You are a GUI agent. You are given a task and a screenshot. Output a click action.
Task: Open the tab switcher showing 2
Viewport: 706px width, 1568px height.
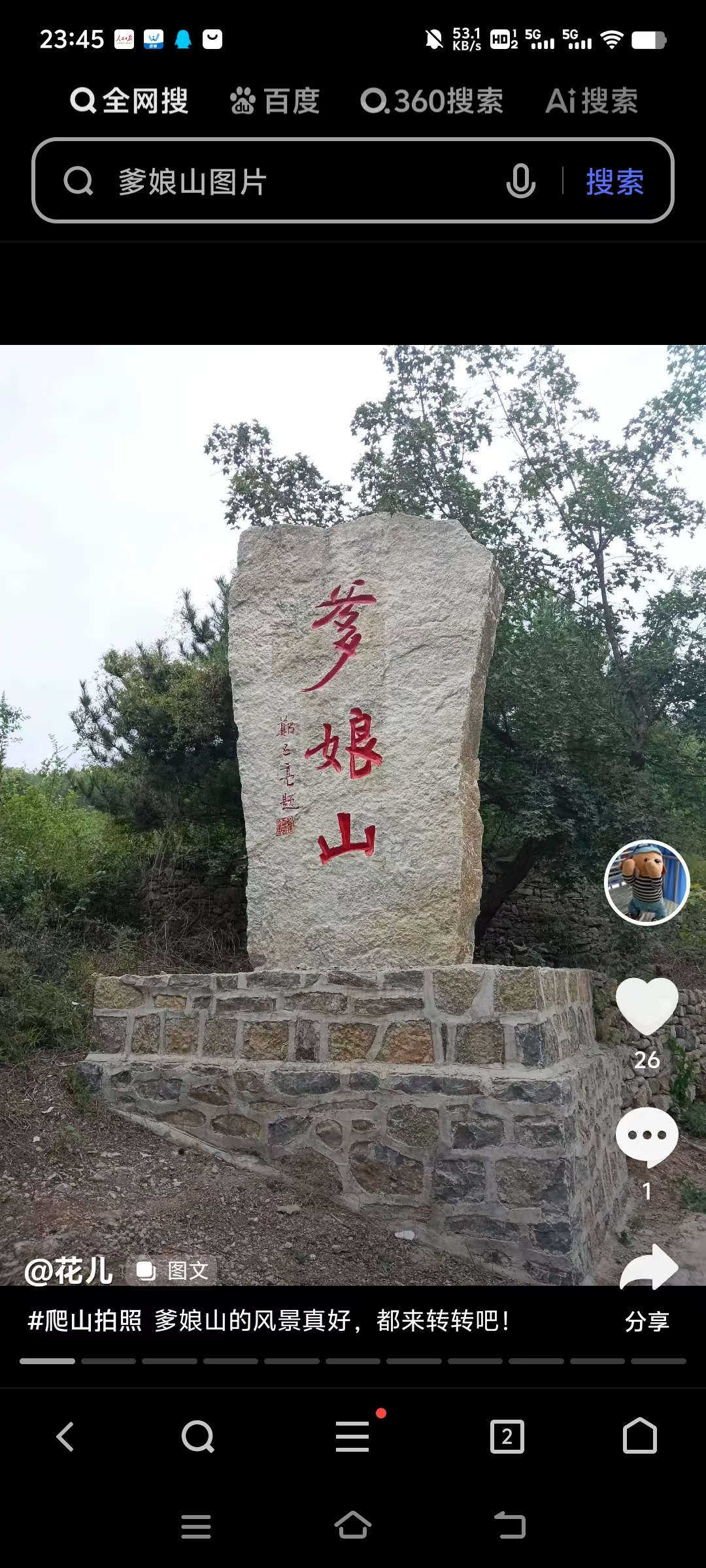pyautogui.click(x=507, y=1437)
